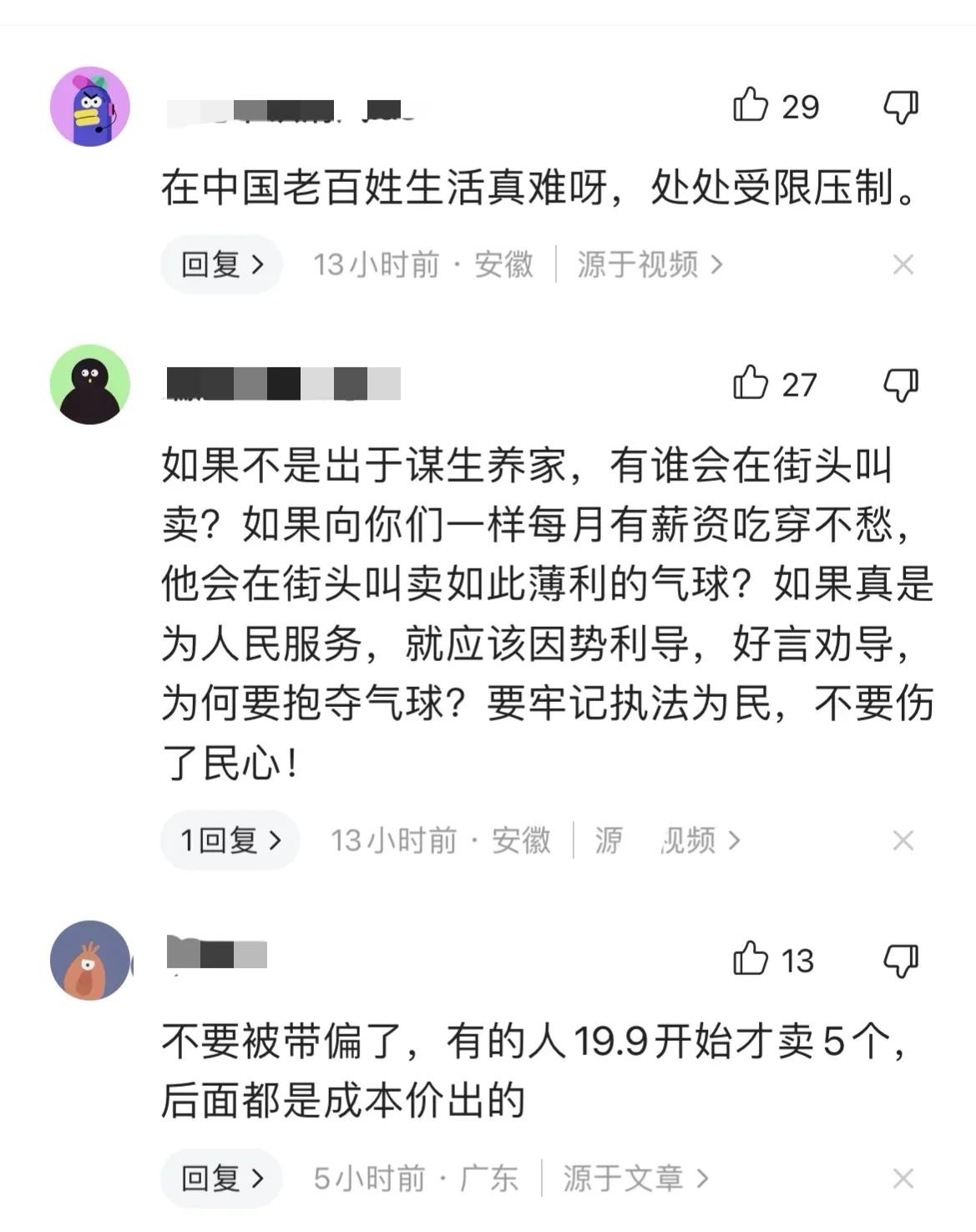
Task: Like the comment with 27 likes
Action: tap(750, 384)
